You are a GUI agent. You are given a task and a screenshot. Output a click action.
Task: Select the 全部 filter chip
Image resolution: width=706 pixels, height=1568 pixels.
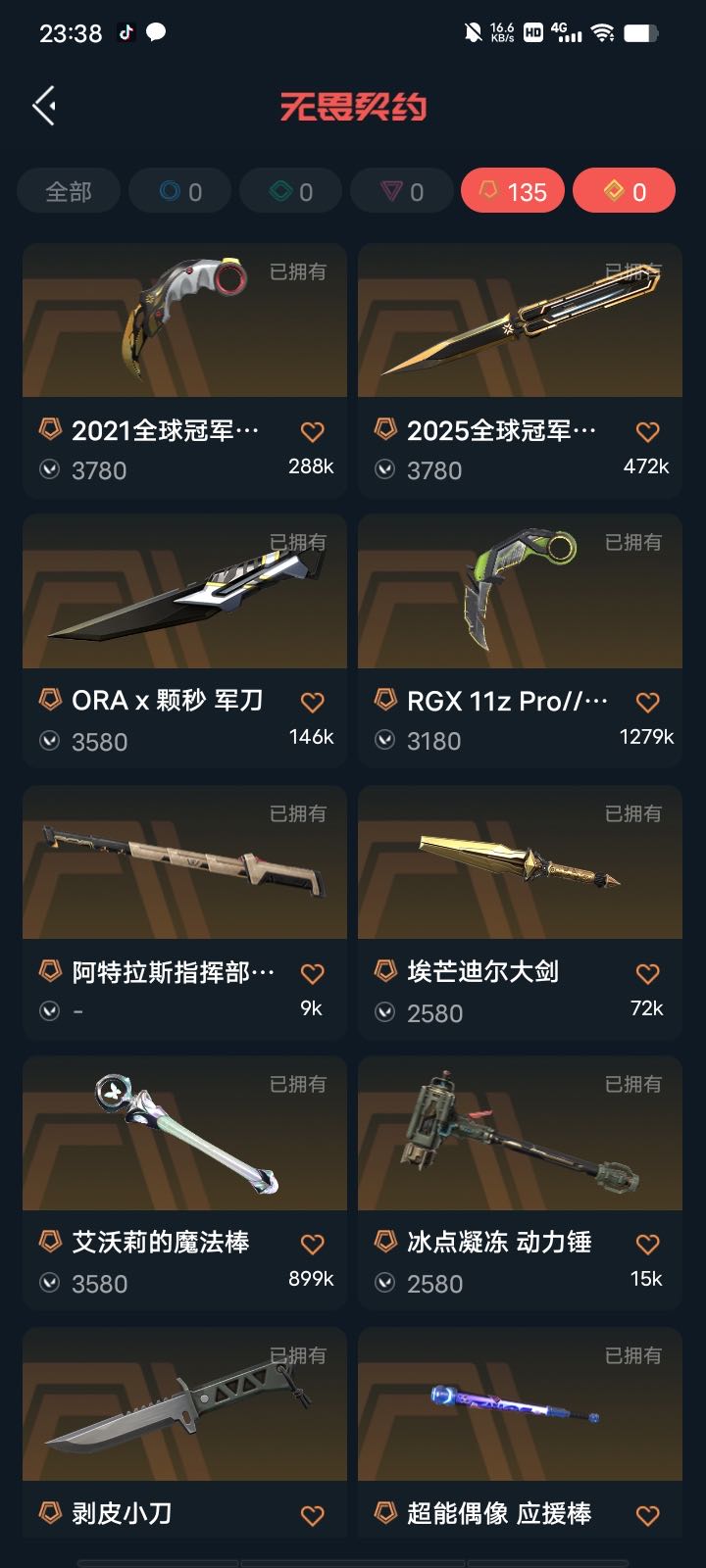pos(69,191)
